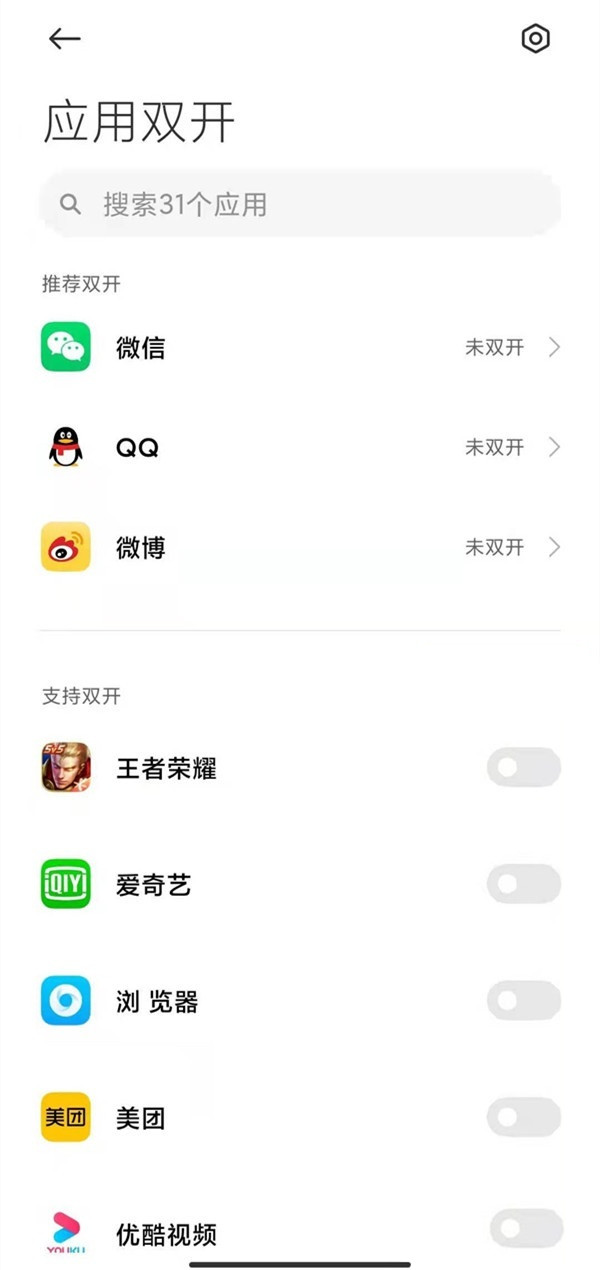600x1270 pixels.
Task: Go back using the top-left arrow
Action: [64, 39]
